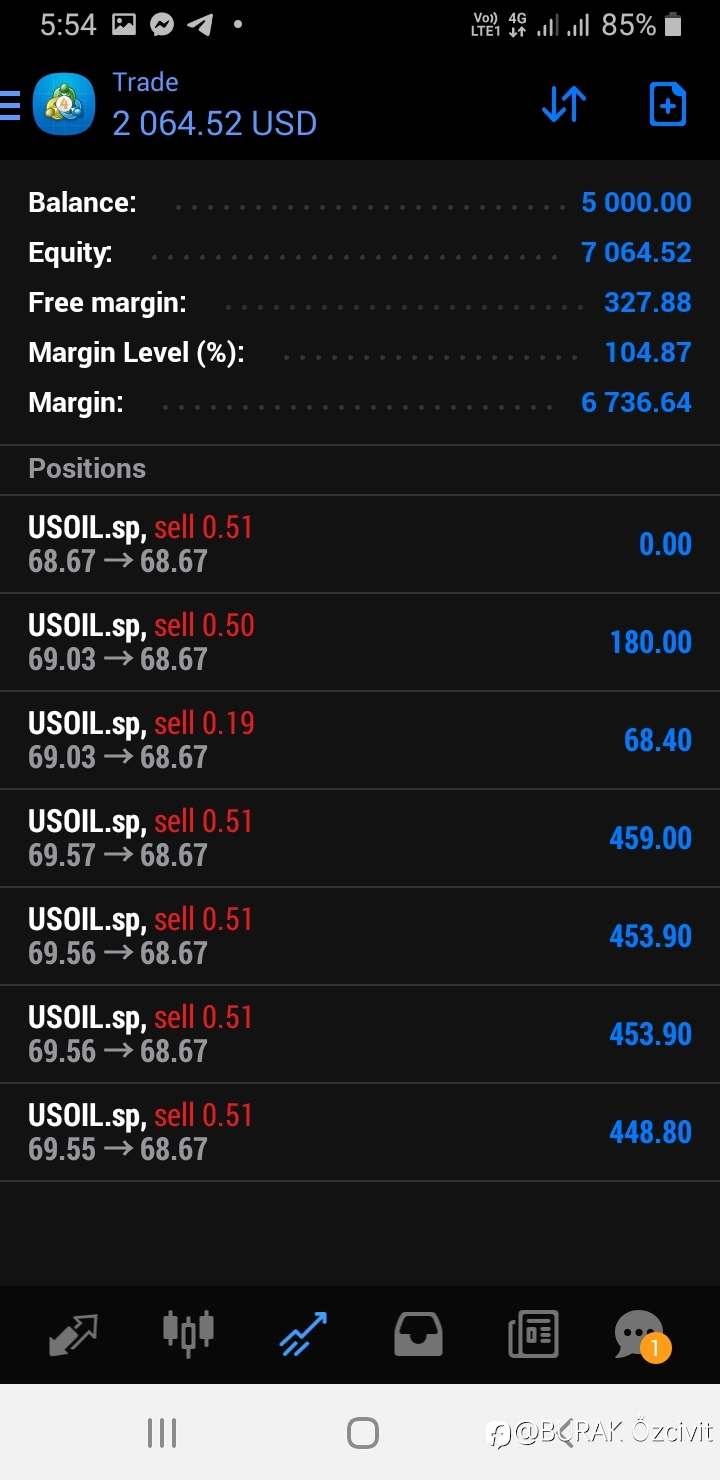
Task: Open the Chat messages tab
Action: pyautogui.click(x=640, y=1335)
